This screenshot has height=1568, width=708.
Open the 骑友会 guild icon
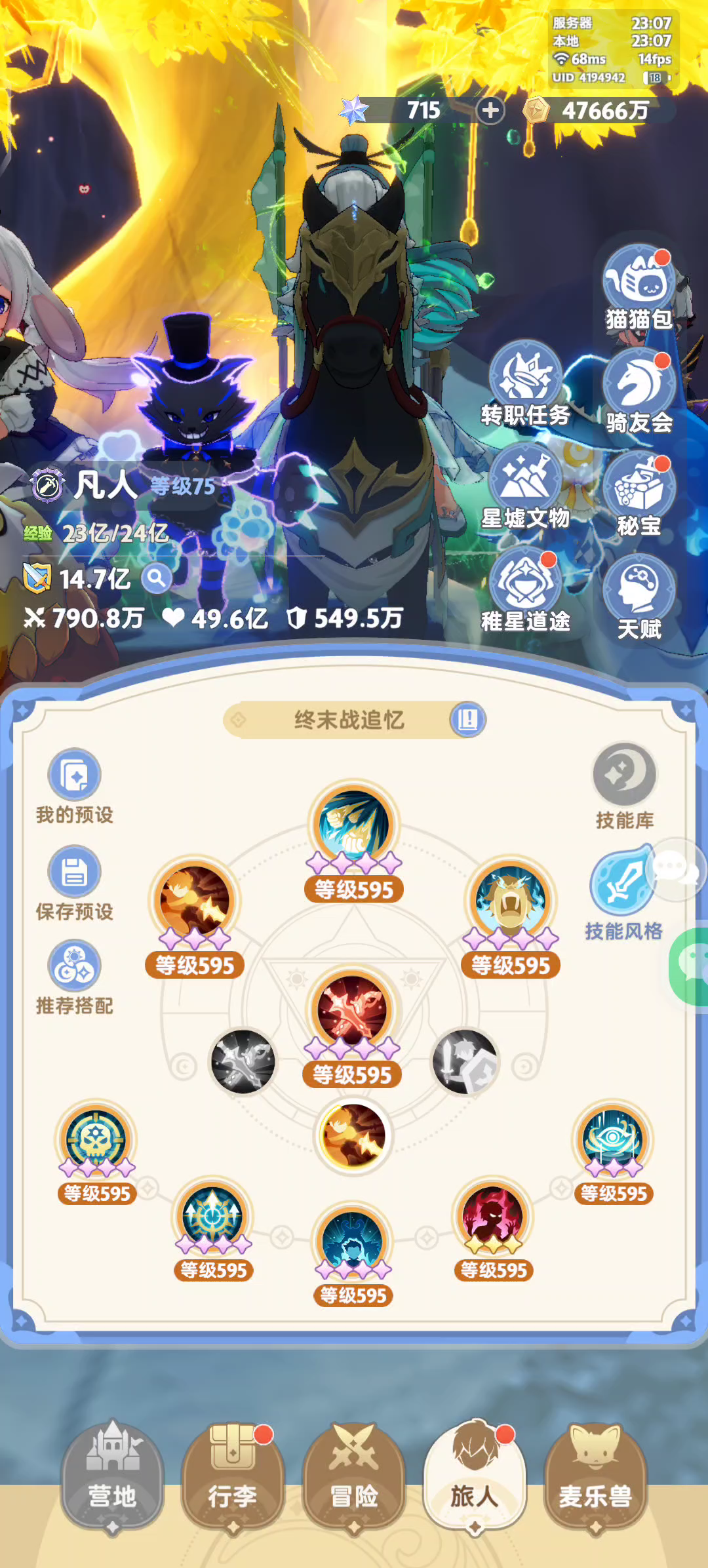click(639, 387)
